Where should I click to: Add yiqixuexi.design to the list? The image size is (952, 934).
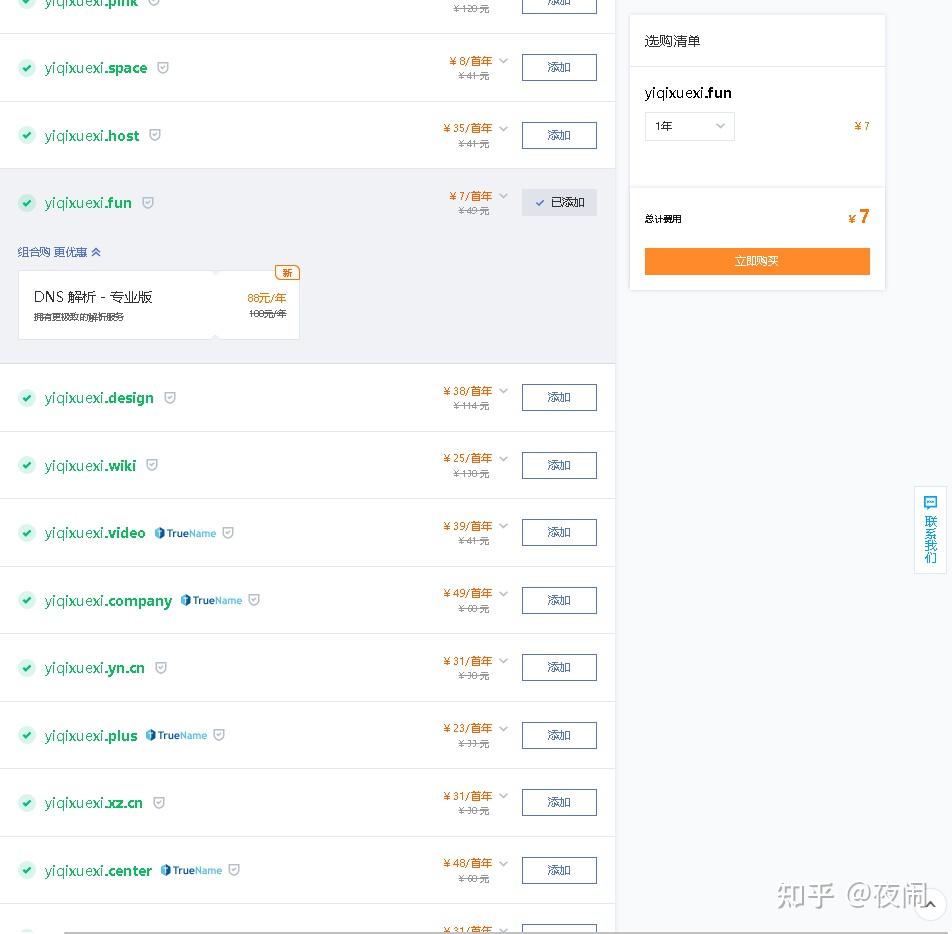coord(559,397)
